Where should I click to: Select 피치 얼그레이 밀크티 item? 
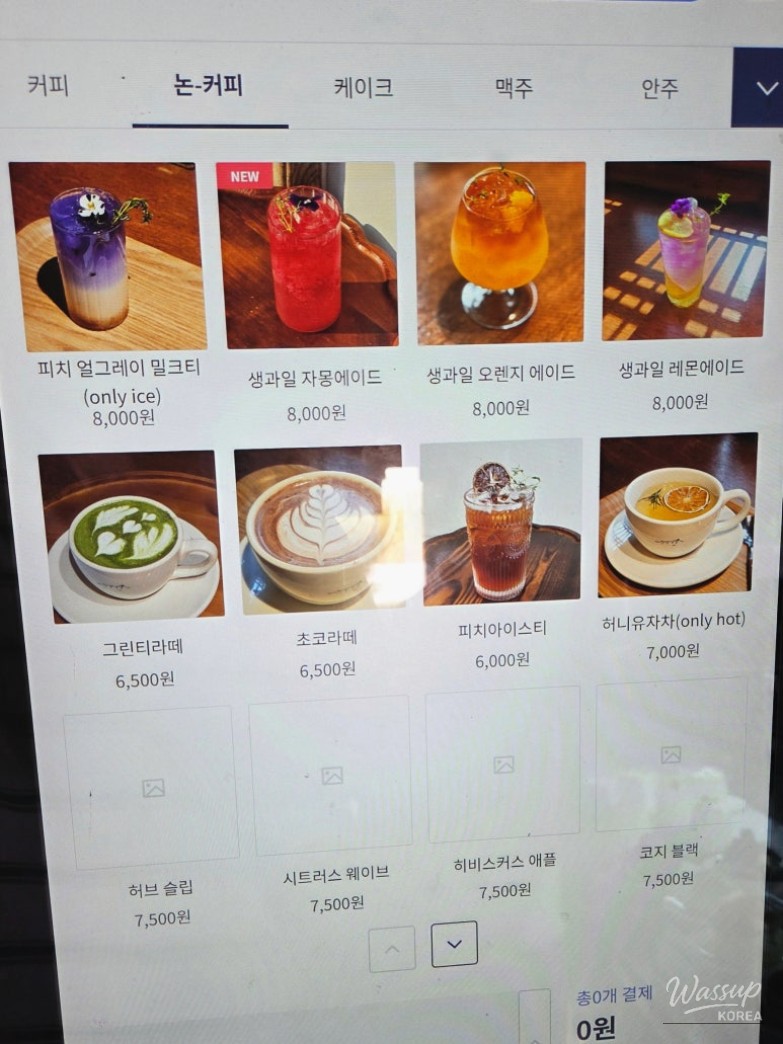point(107,257)
